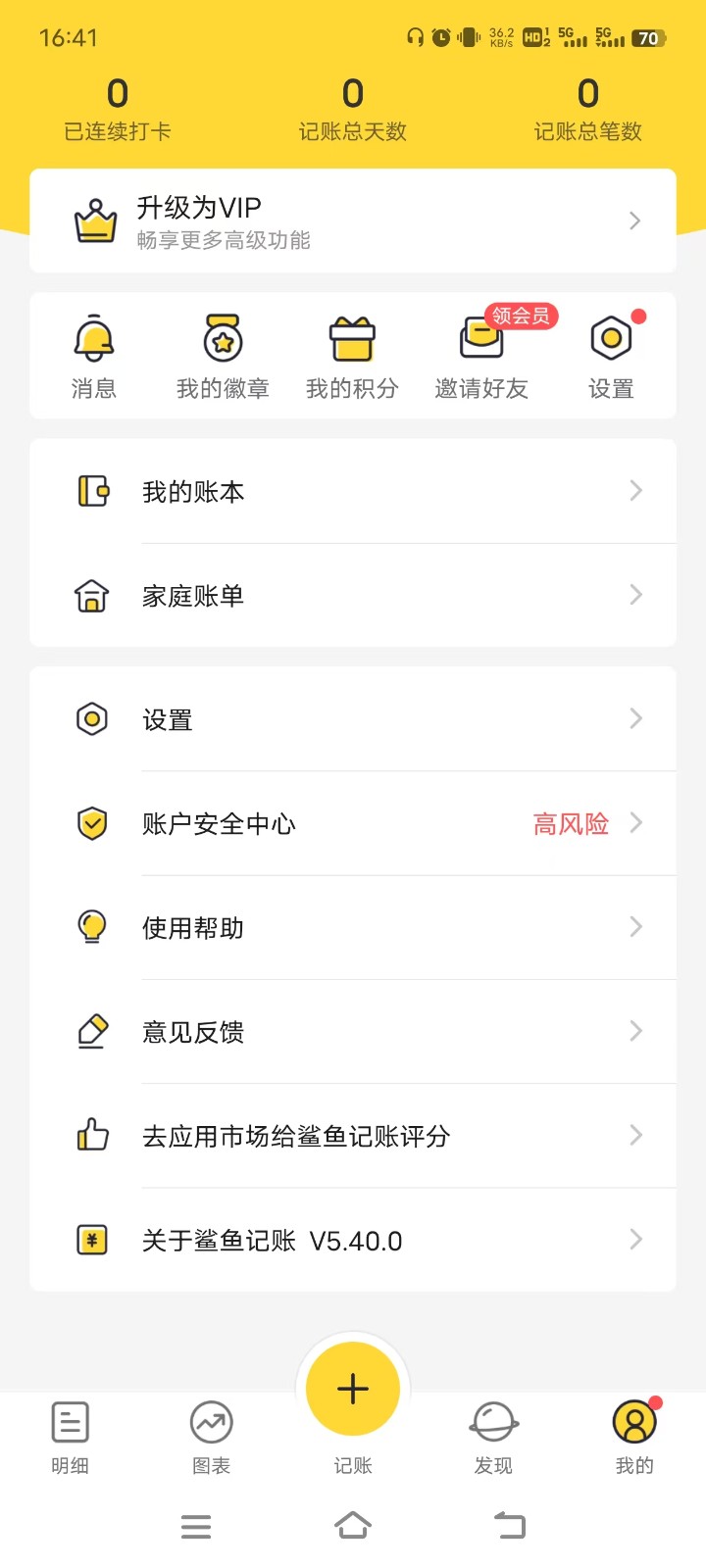Open 关于鲨鱼记账 version details chevron
Screen dimensions: 706x1568
[x=634, y=1240]
